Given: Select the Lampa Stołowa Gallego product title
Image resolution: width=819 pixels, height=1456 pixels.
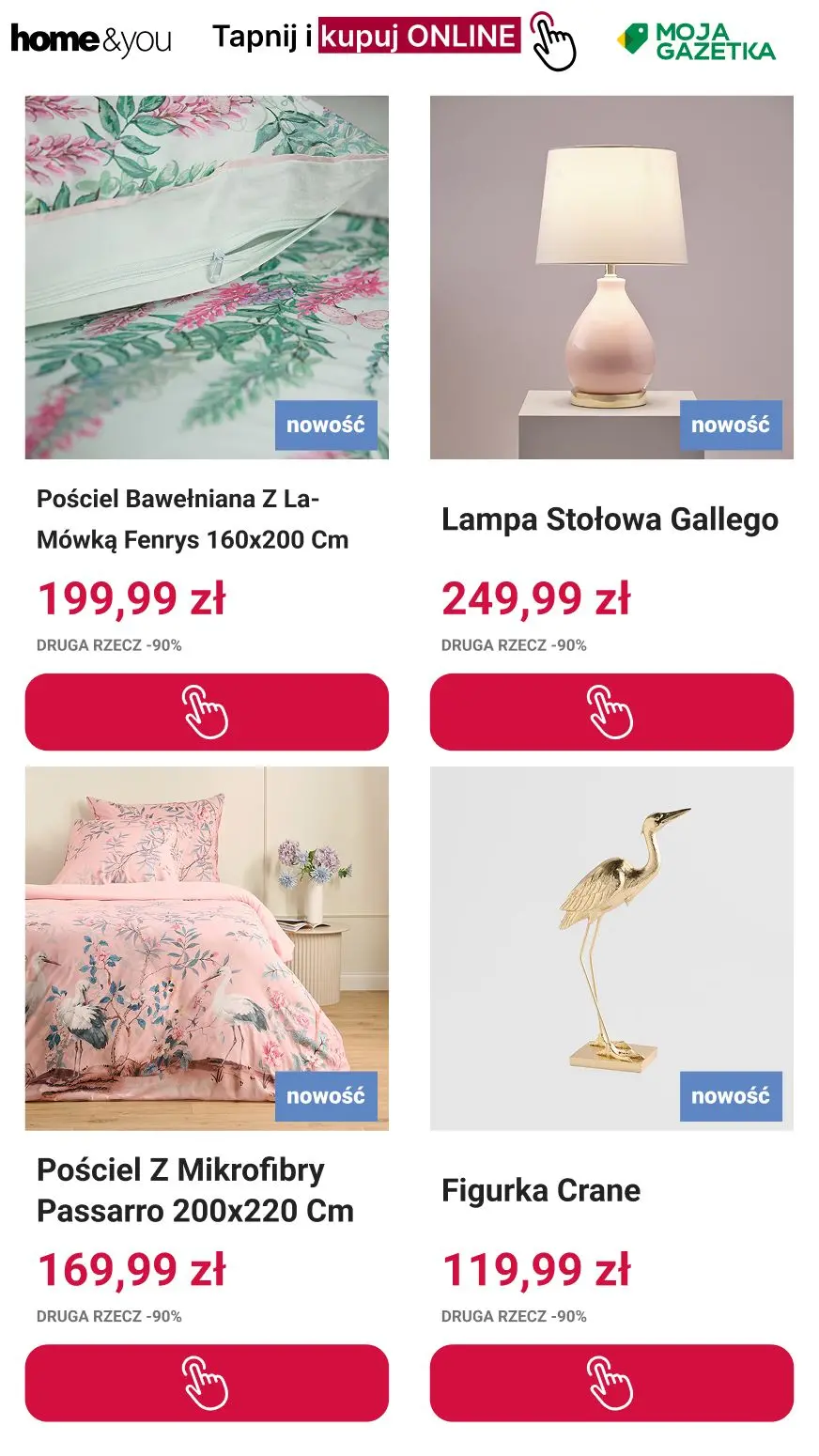Looking at the screenshot, I should [x=610, y=519].
